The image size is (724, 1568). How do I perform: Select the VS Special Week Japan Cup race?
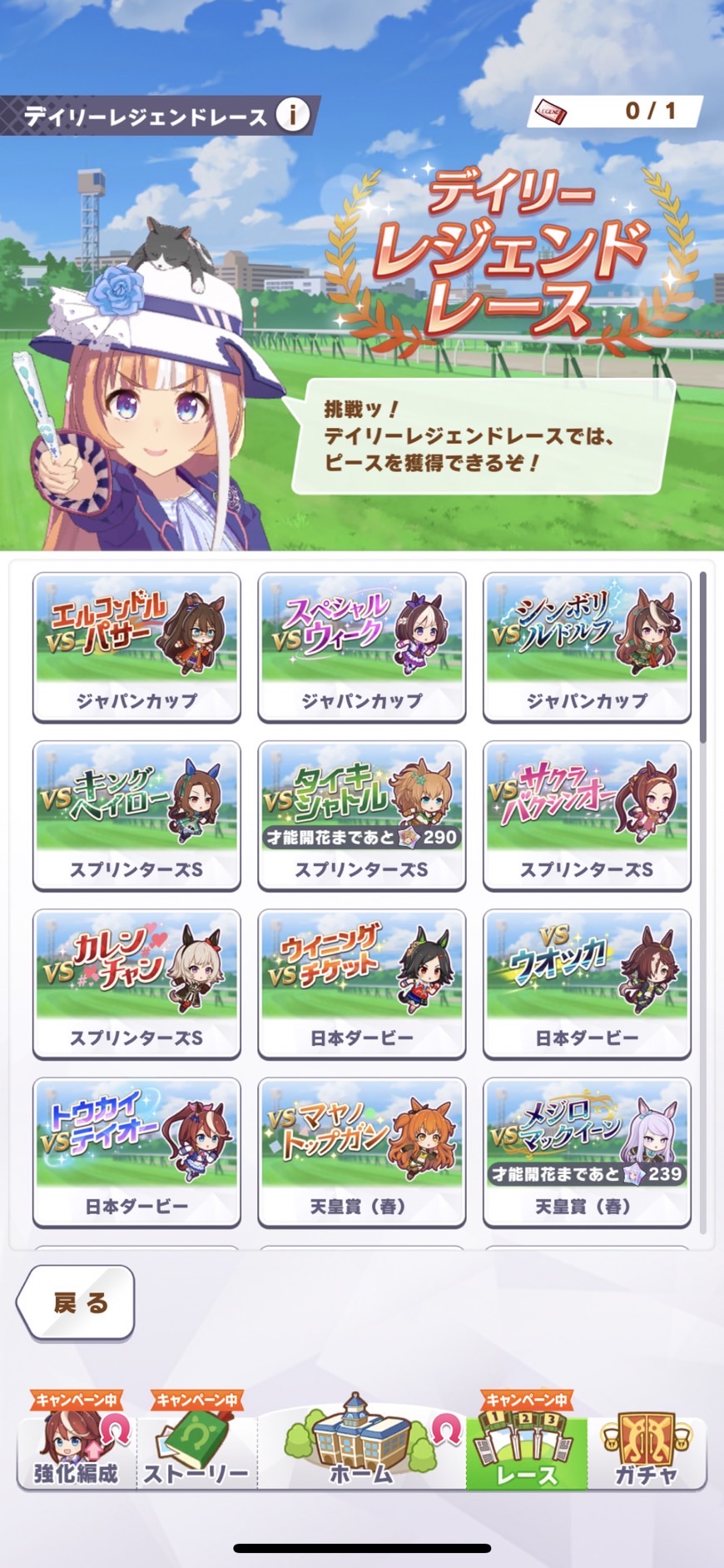click(x=361, y=647)
